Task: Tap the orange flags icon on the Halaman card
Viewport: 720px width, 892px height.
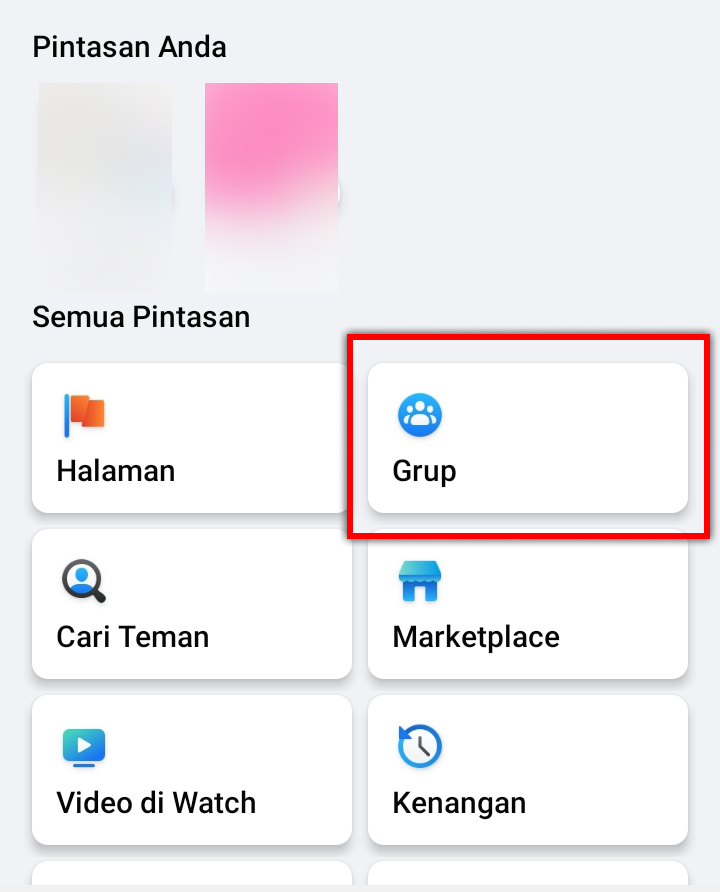Action: (x=85, y=413)
